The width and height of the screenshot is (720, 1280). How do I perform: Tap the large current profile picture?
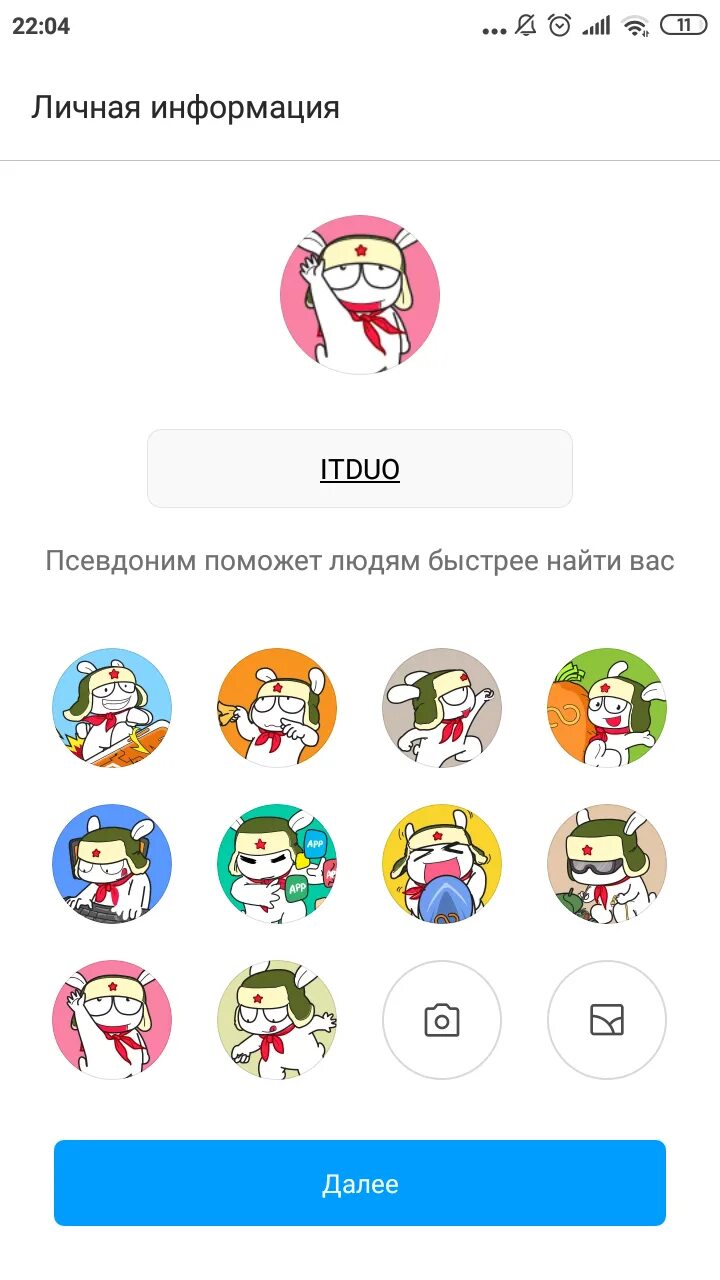click(360, 295)
